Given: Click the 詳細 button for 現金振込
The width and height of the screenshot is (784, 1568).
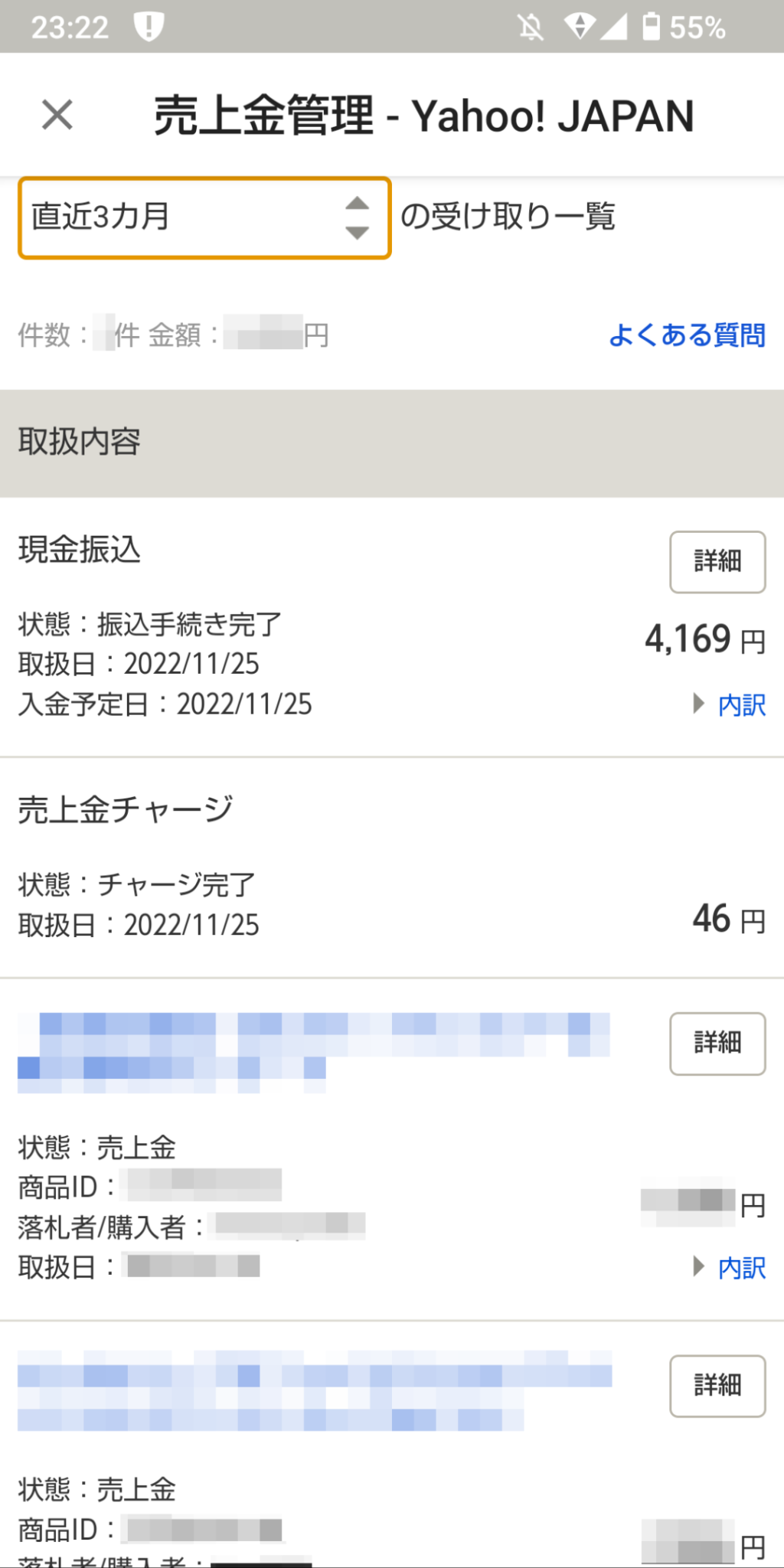Looking at the screenshot, I should (717, 562).
